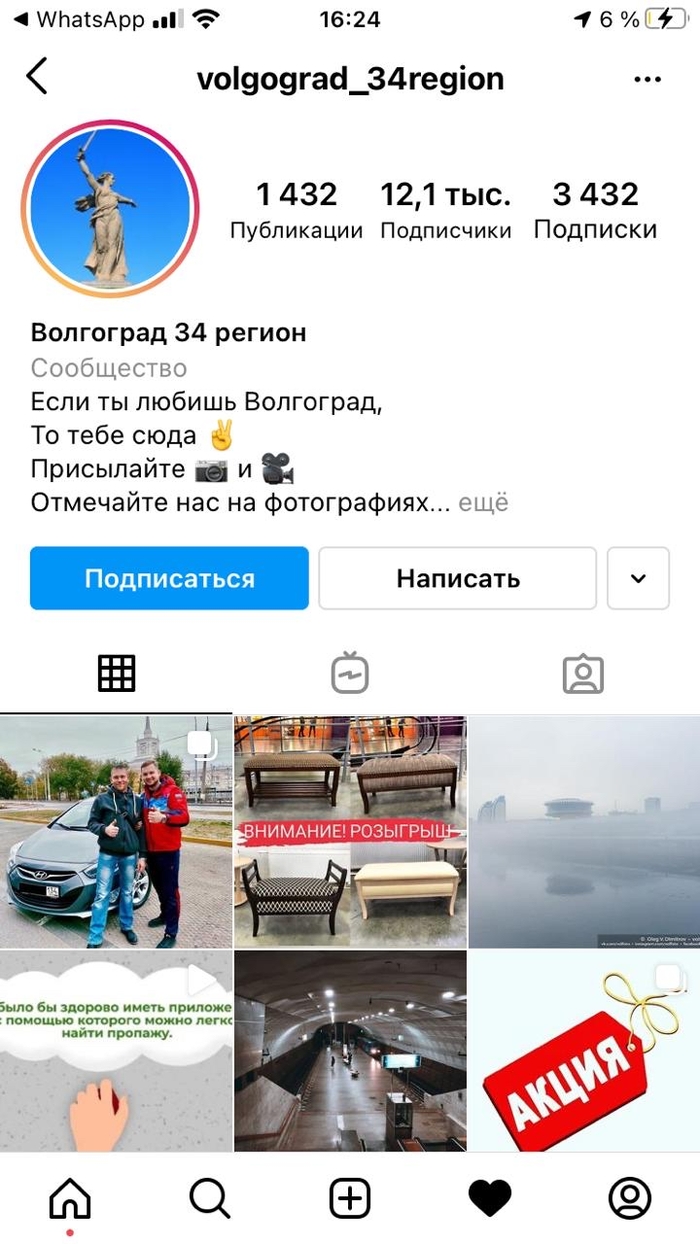Switch to the tagged photos tab
The width and height of the screenshot is (700, 1244).
583,673
